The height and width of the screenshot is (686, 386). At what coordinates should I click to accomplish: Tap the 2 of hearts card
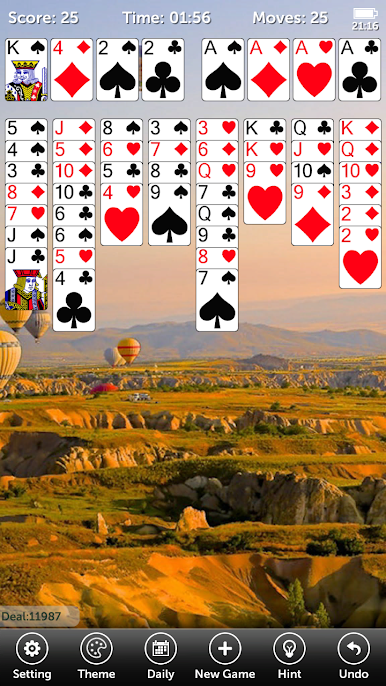[360, 257]
